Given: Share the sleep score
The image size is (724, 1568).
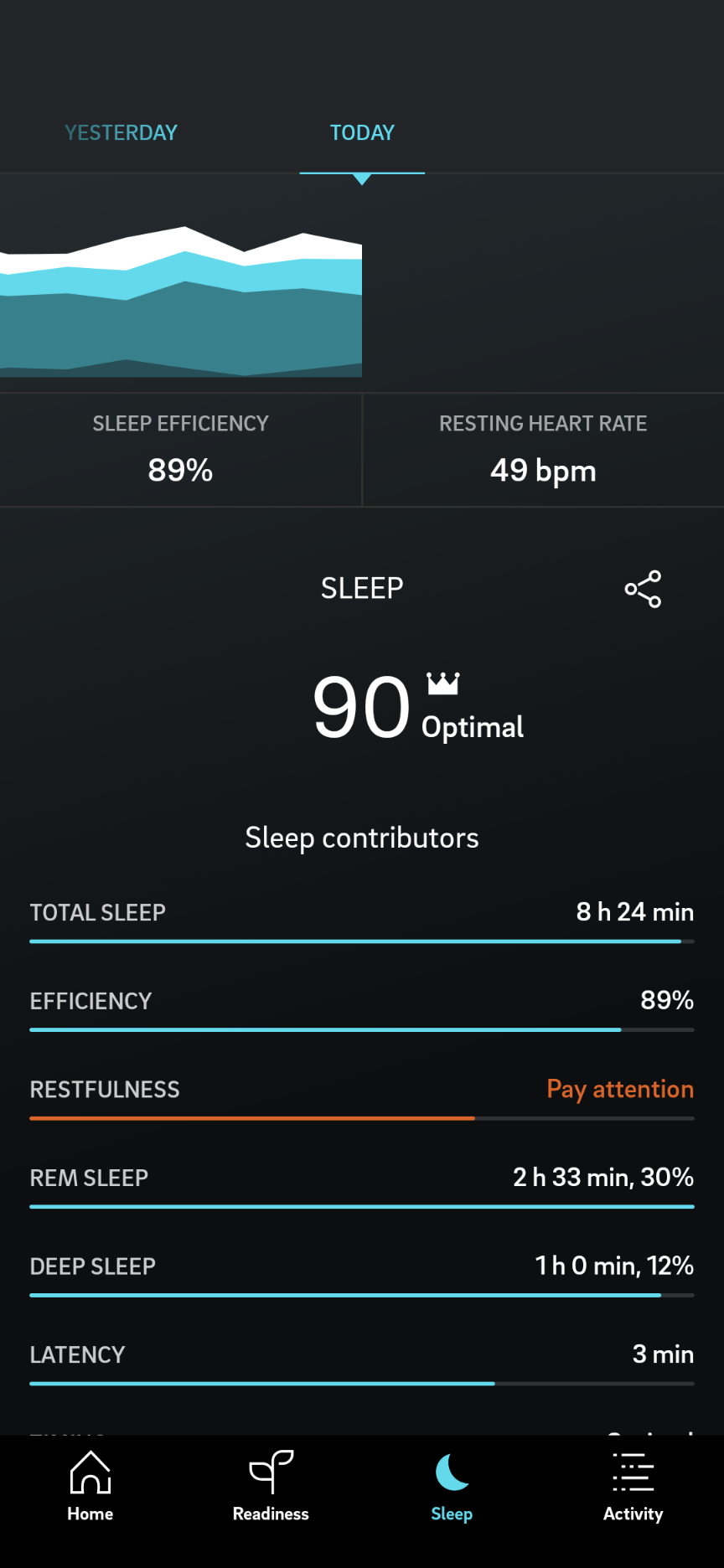Looking at the screenshot, I should tap(643, 589).
